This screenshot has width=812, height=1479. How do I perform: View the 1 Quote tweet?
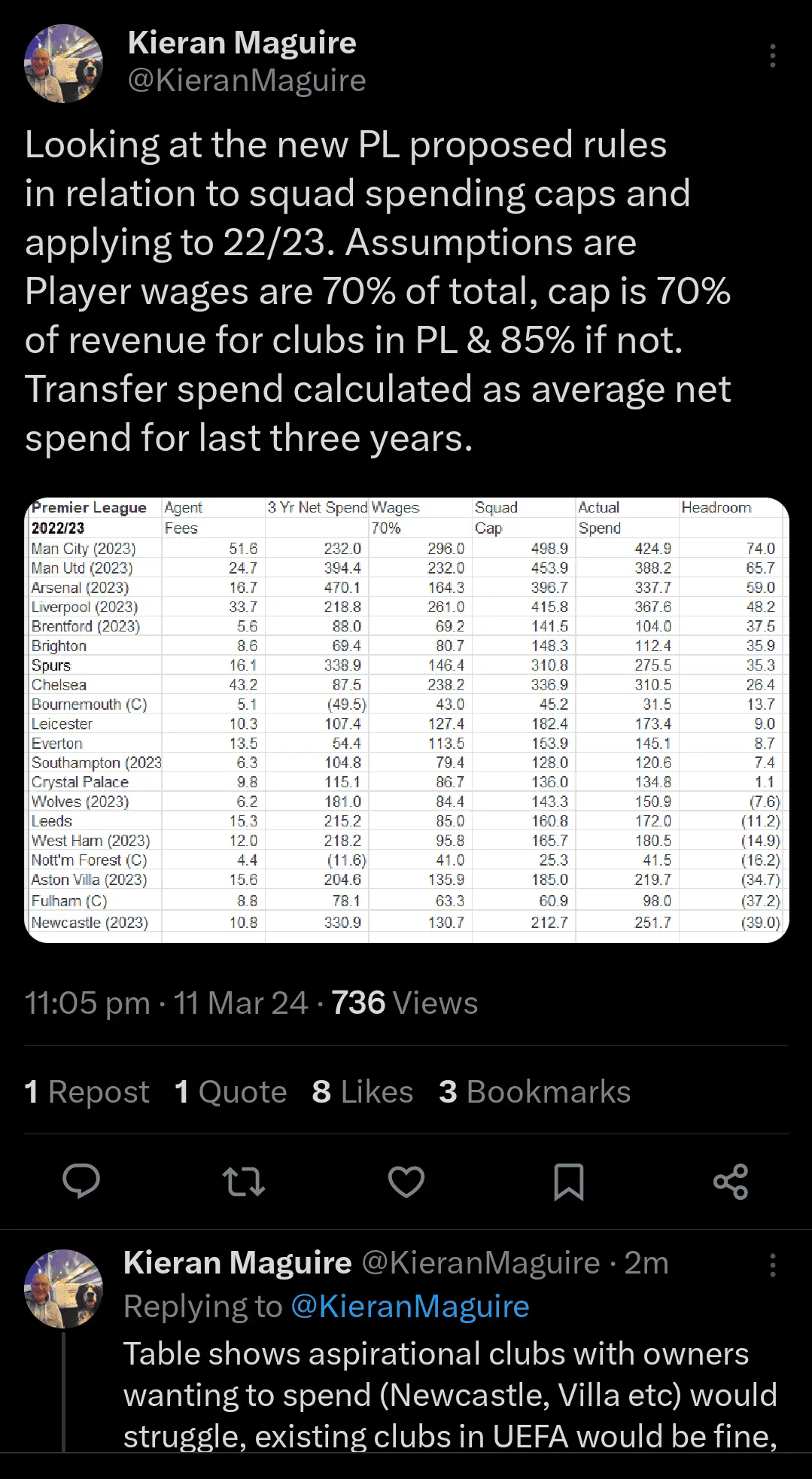[x=230, y=1092]
